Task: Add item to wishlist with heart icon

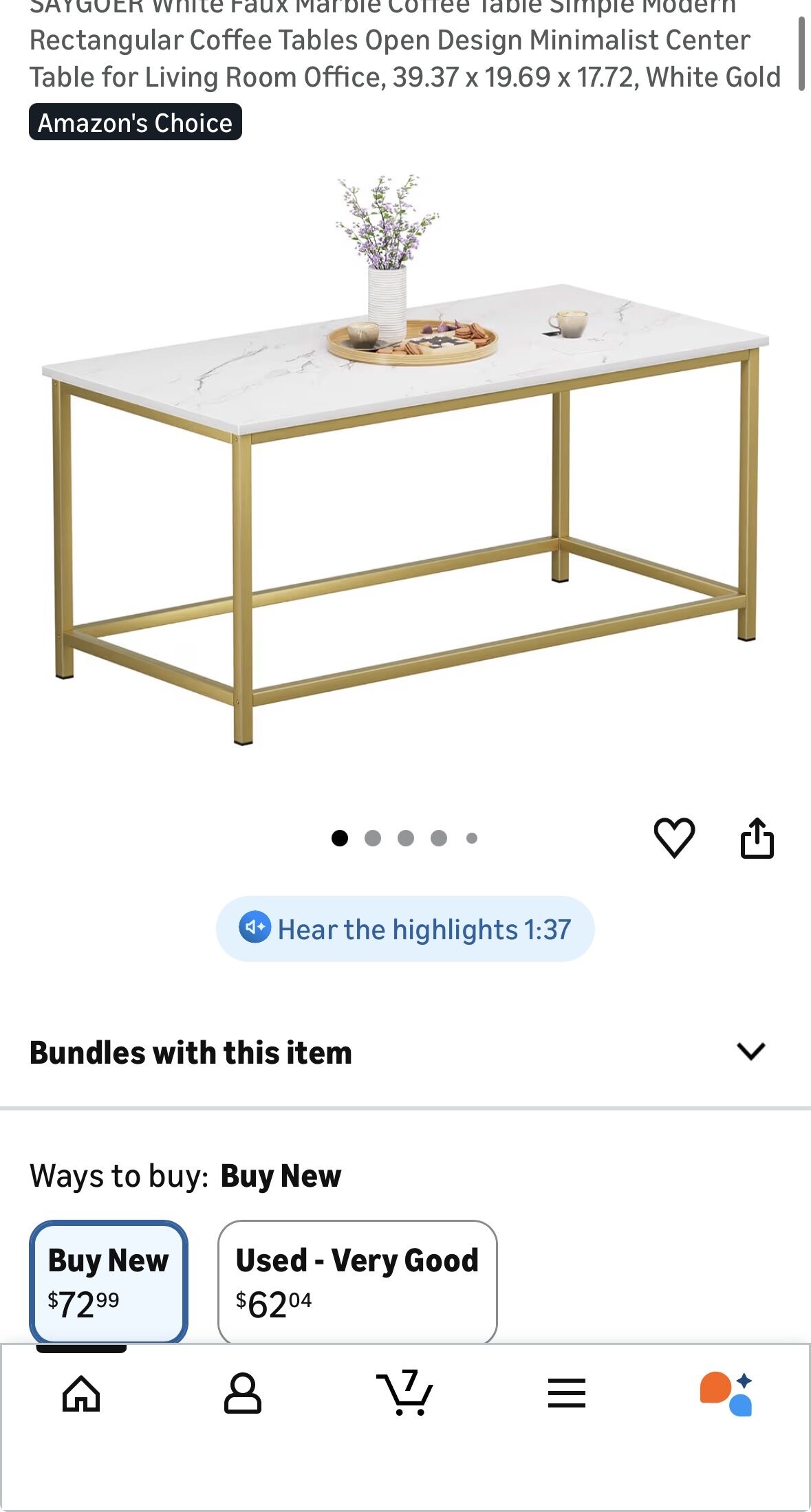Action: pos(673,837)
